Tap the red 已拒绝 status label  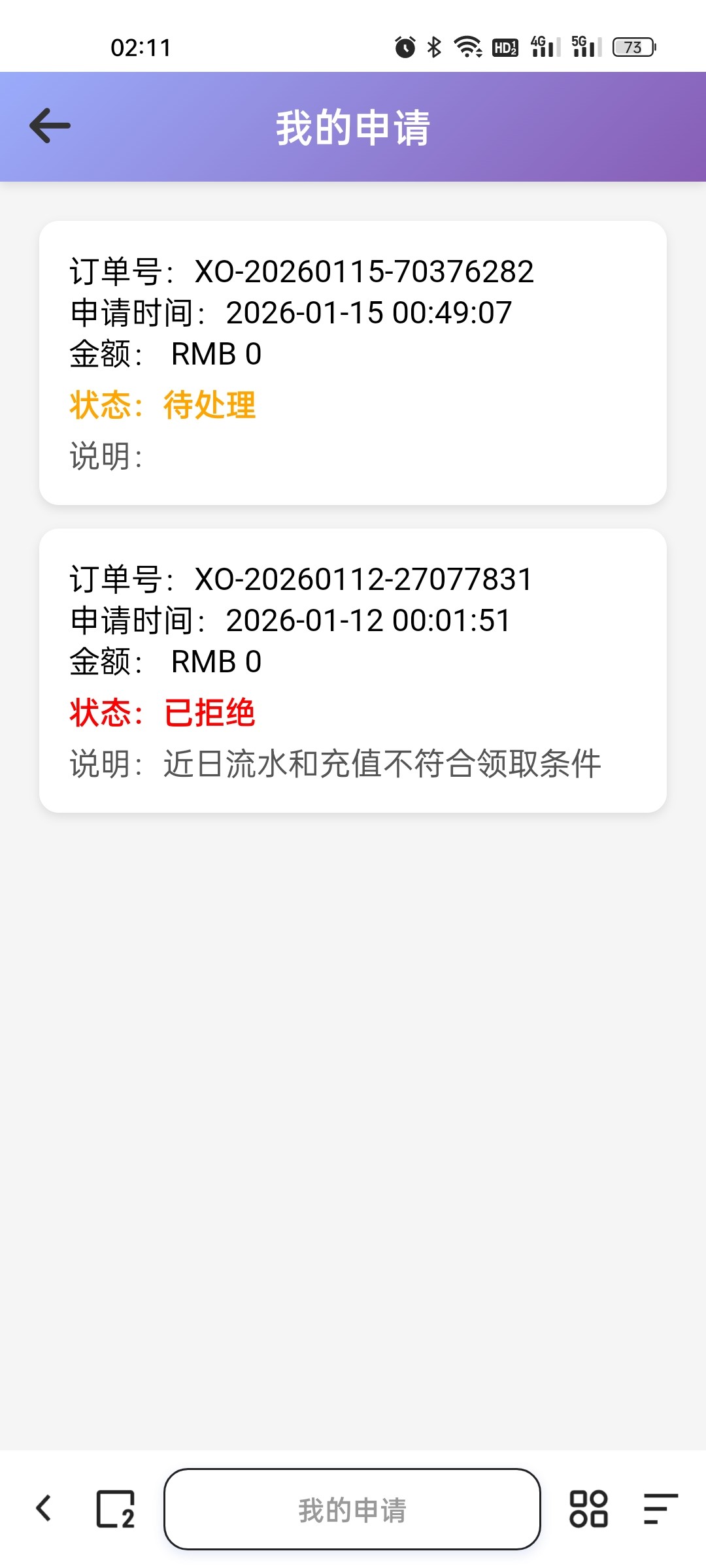[209, 712]
